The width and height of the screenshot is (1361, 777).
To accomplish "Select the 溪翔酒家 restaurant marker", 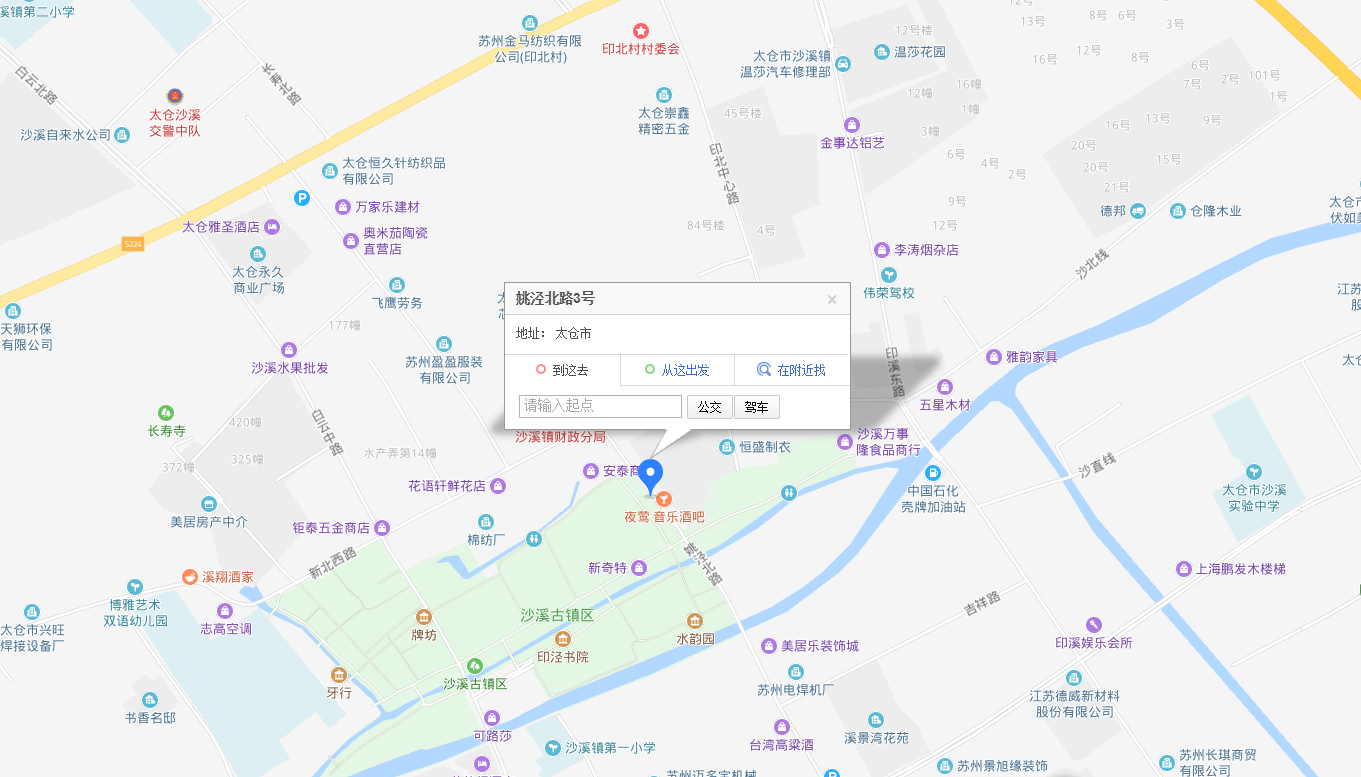I will point(190,577).
